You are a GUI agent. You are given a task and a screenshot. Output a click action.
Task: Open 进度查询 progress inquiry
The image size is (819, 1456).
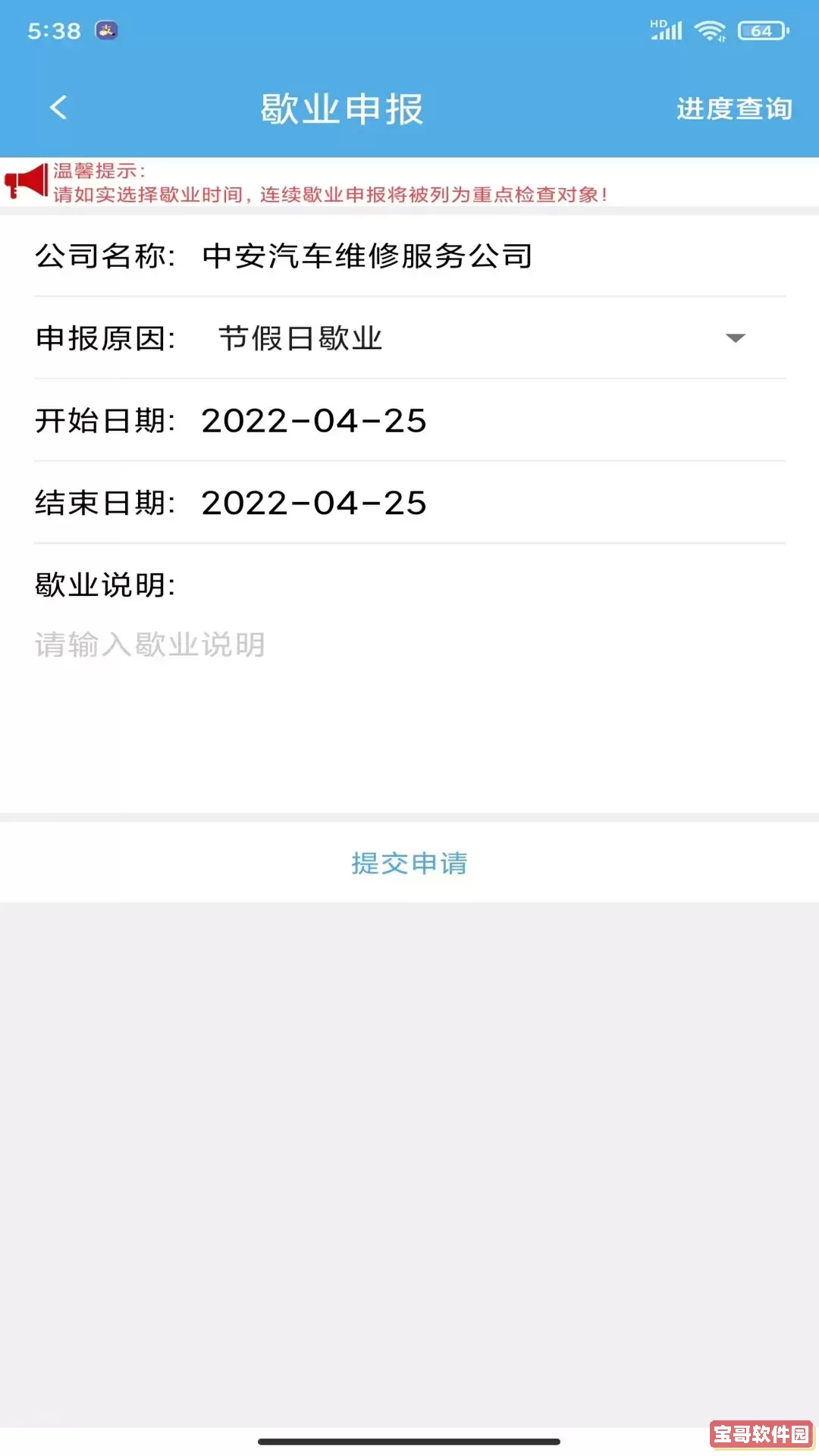733,108
